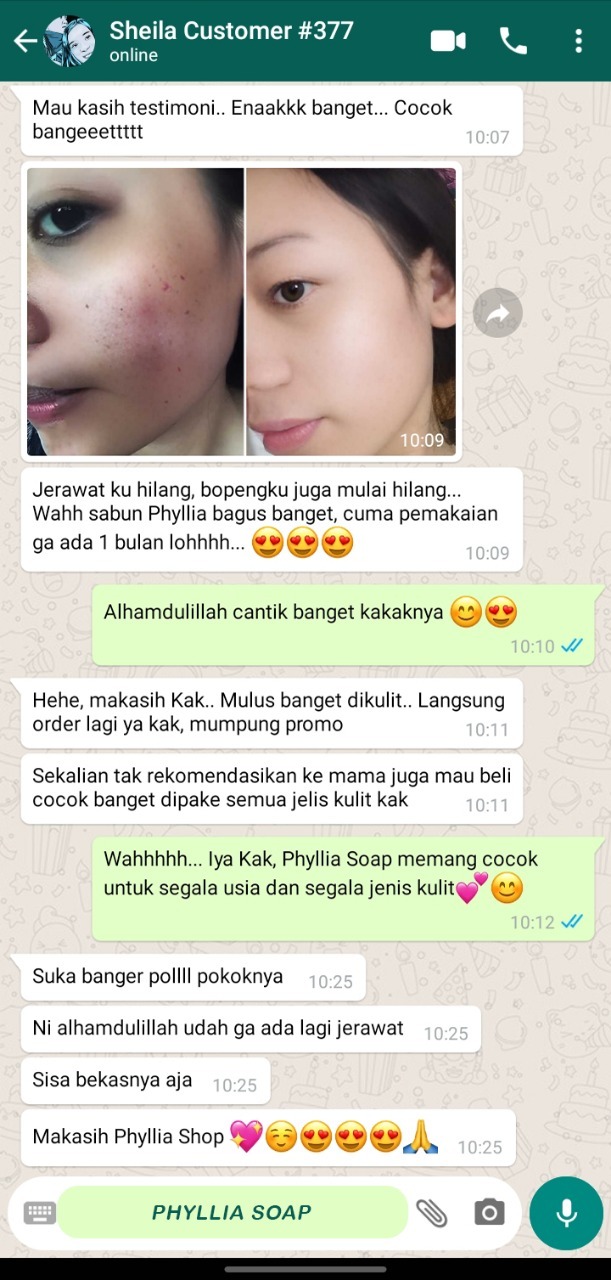Go back to the chat list
This screenshot has width=611, height=1280.
25,41
